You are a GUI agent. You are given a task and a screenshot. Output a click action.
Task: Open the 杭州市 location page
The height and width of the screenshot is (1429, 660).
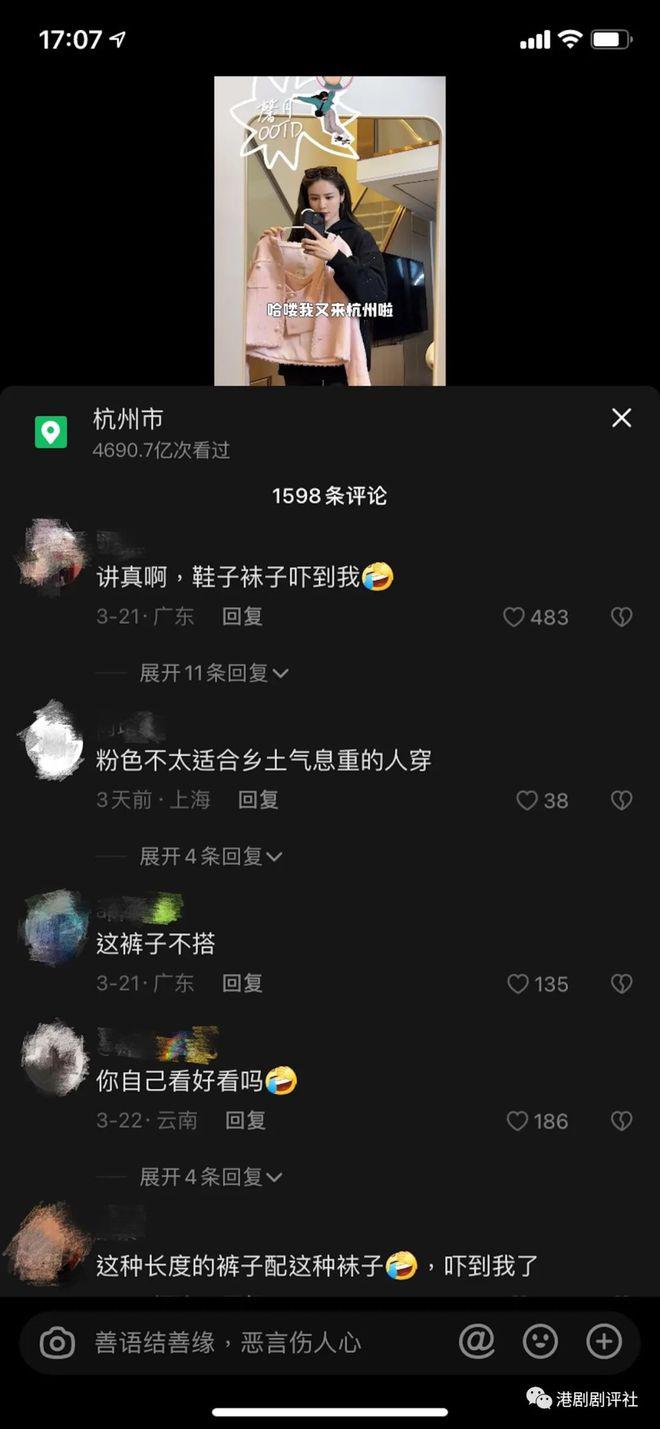point(128,419)
